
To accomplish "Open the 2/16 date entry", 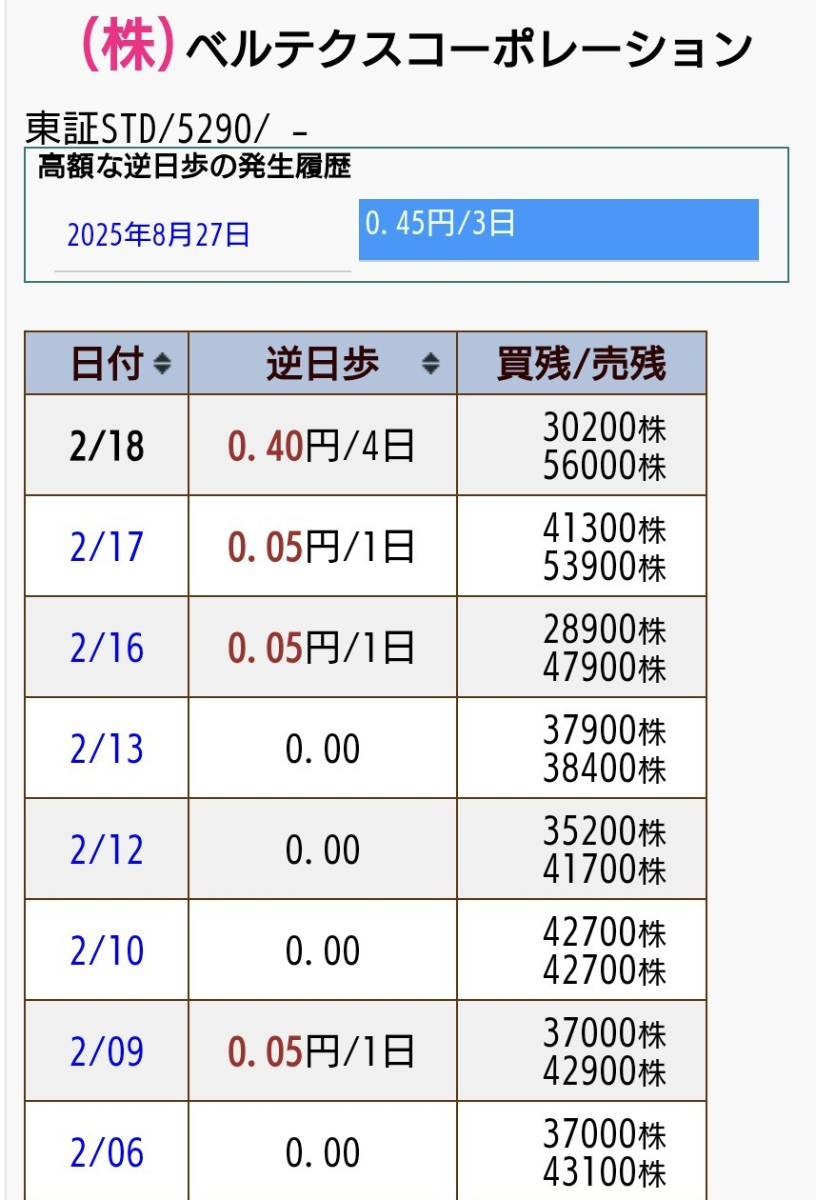I will (106, 646).
